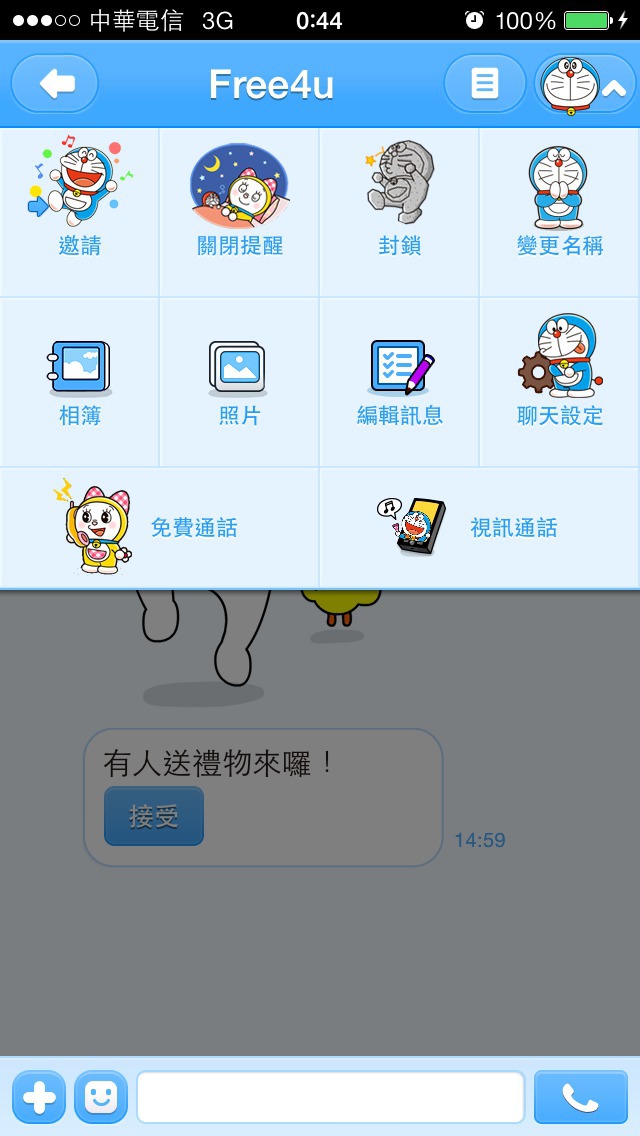Open 變更名稱 to rename
640x1136 pixels.
click(560, 212)
